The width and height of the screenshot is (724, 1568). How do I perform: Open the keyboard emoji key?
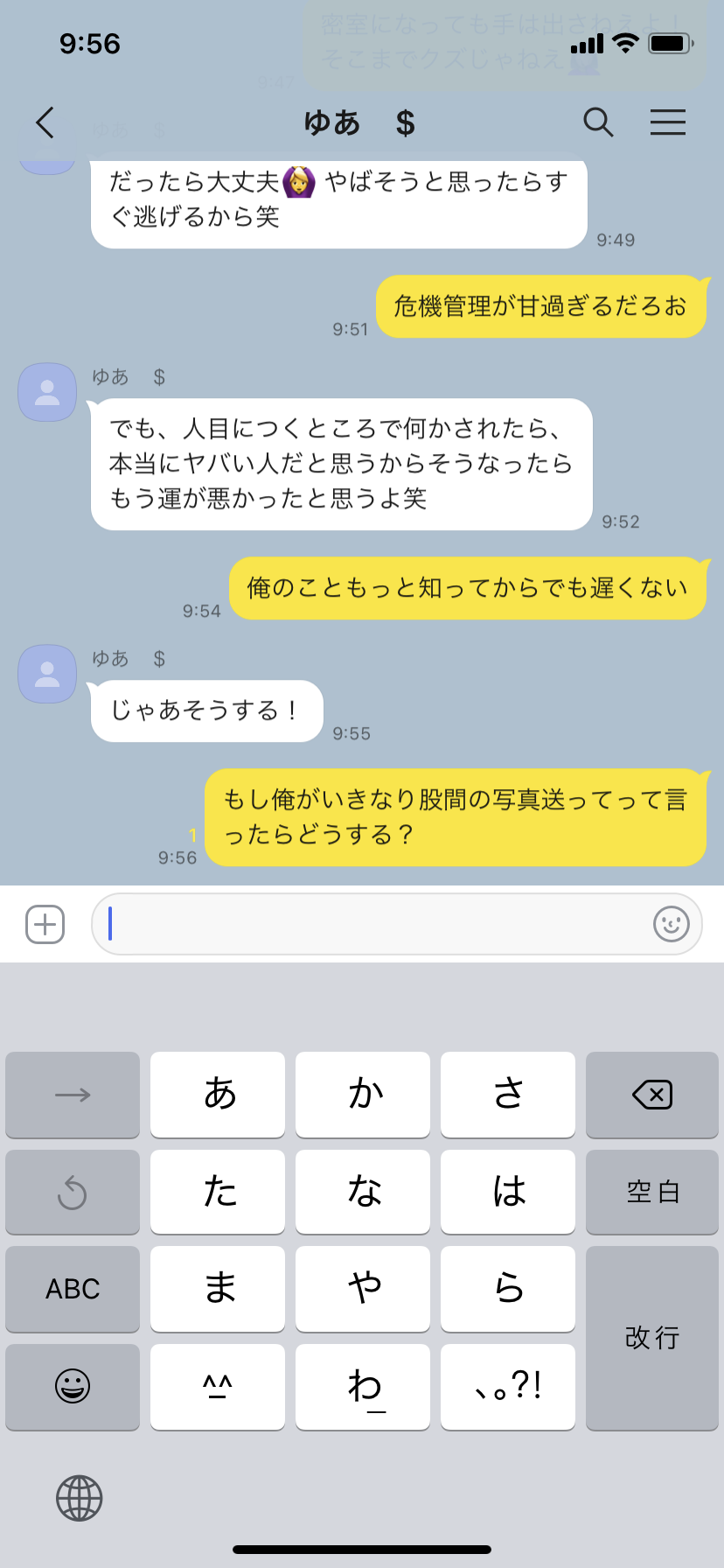click(73, 1387)
